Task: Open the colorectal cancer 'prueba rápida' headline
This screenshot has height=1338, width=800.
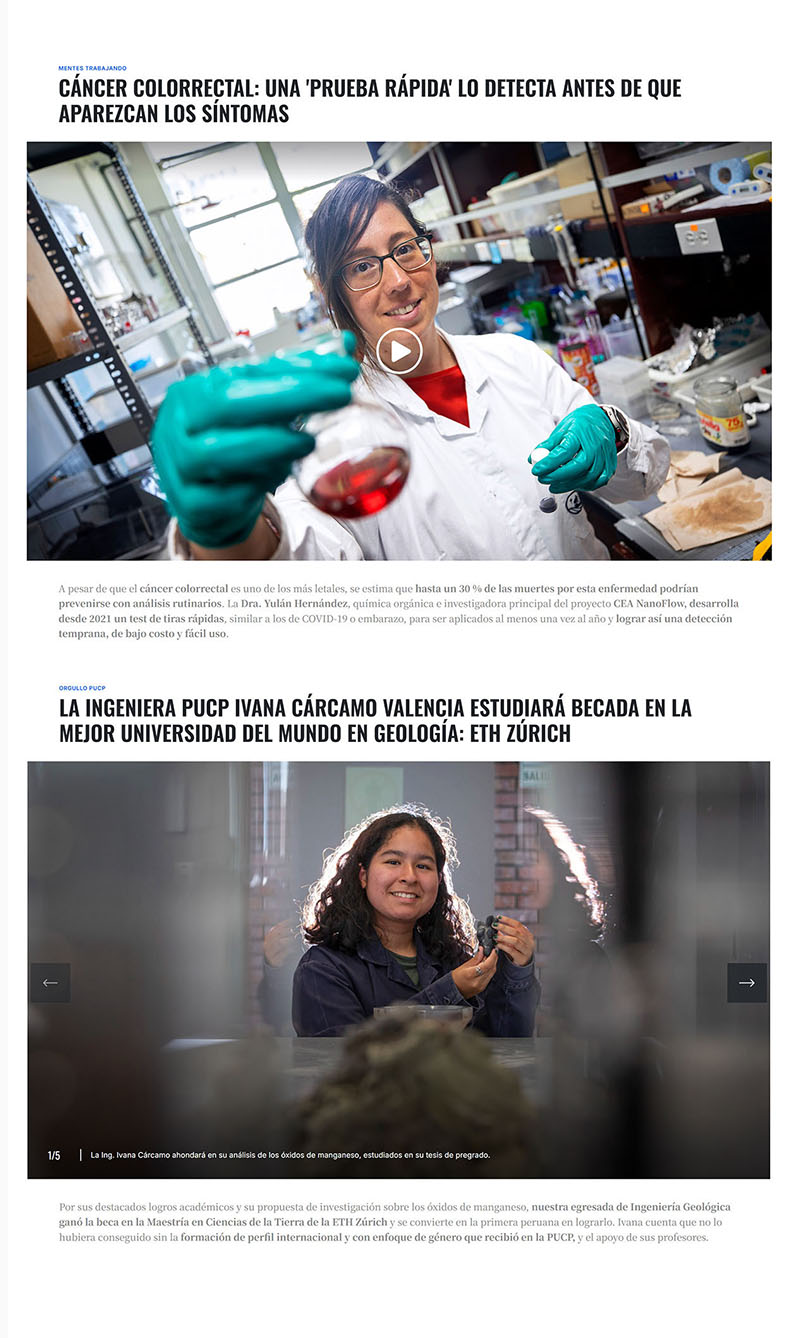Action: [x=370, y=100]
